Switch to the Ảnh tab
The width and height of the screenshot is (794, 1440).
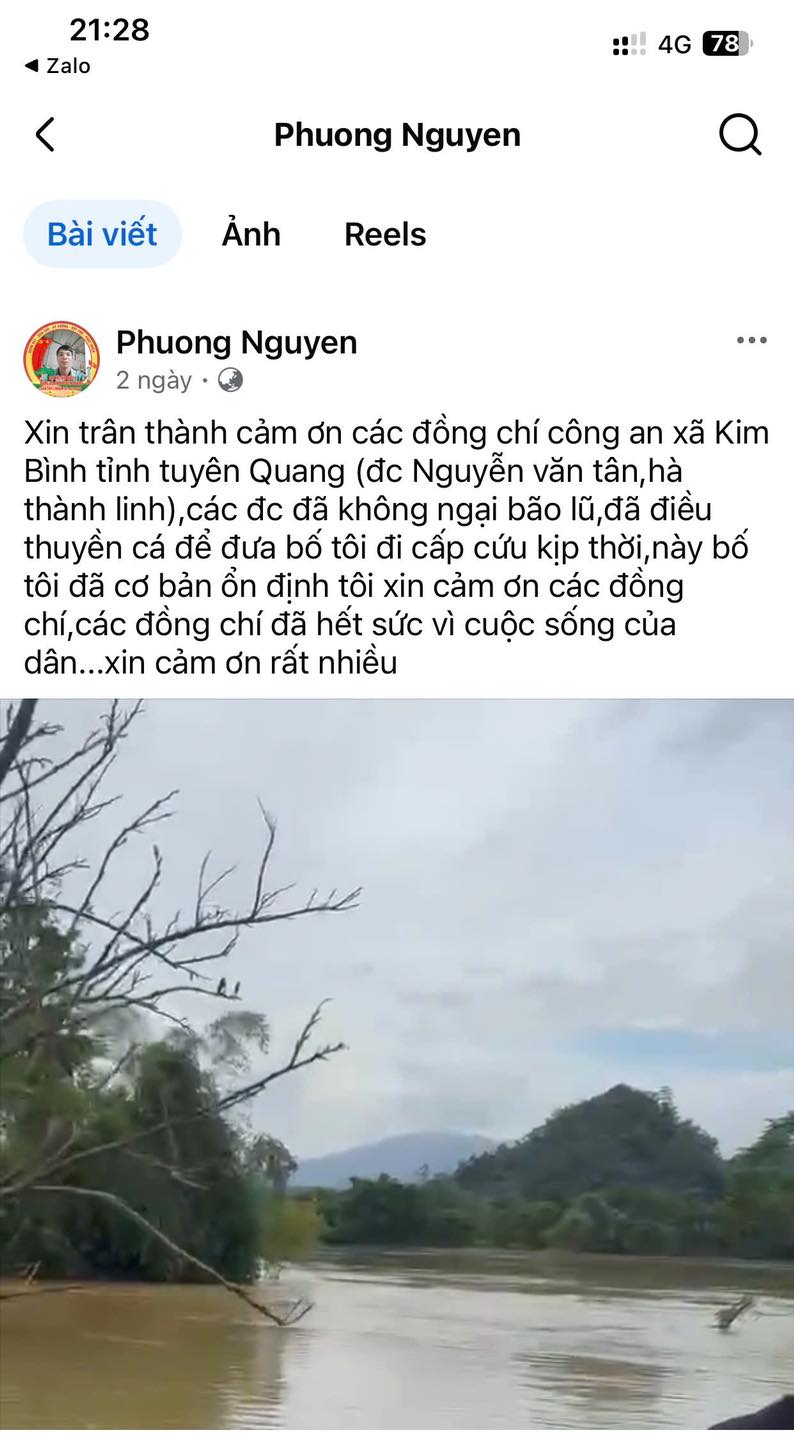[251, 234]
